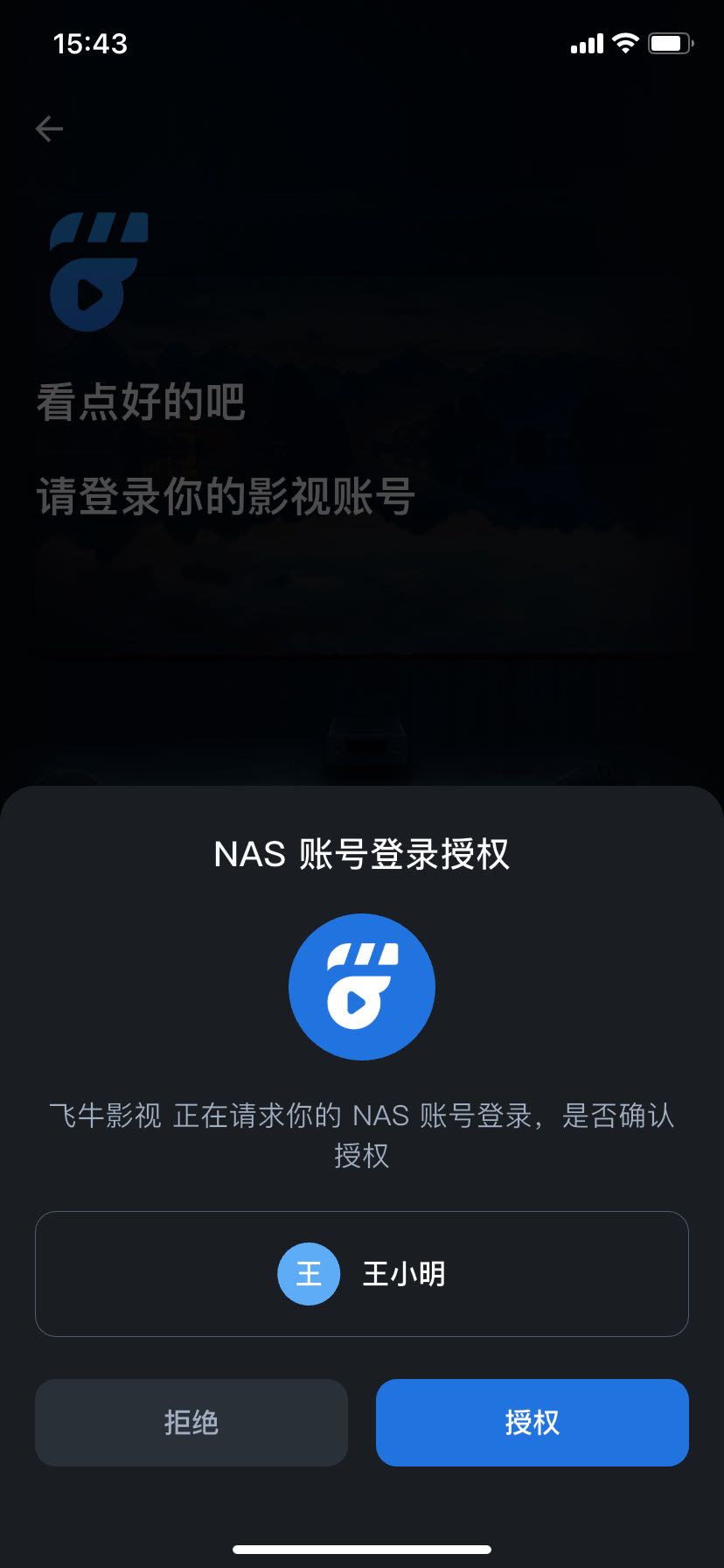Tap 拒绝 to decline authorization
The image size is (724, 1568).
[191, 1422]
